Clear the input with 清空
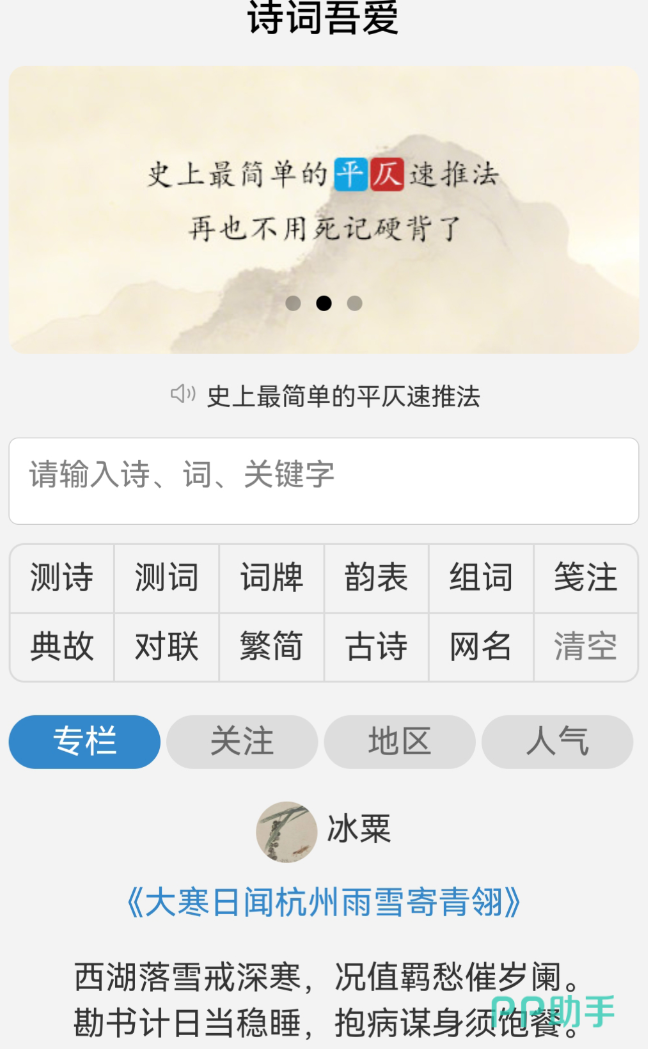The height and width of the screenshot is (1049, 648). [x=585, y=647]
